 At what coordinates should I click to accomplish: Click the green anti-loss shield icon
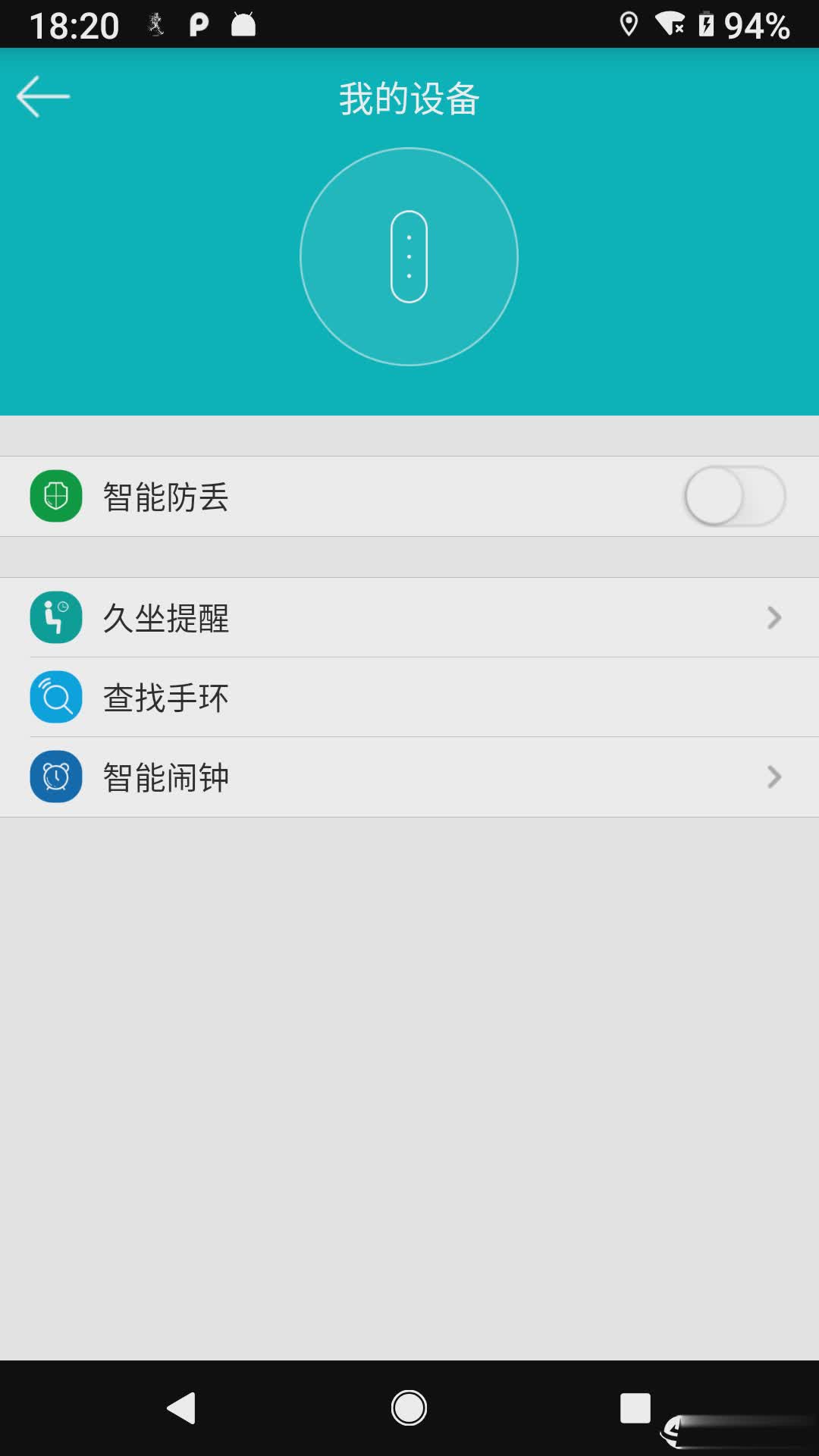55,495
